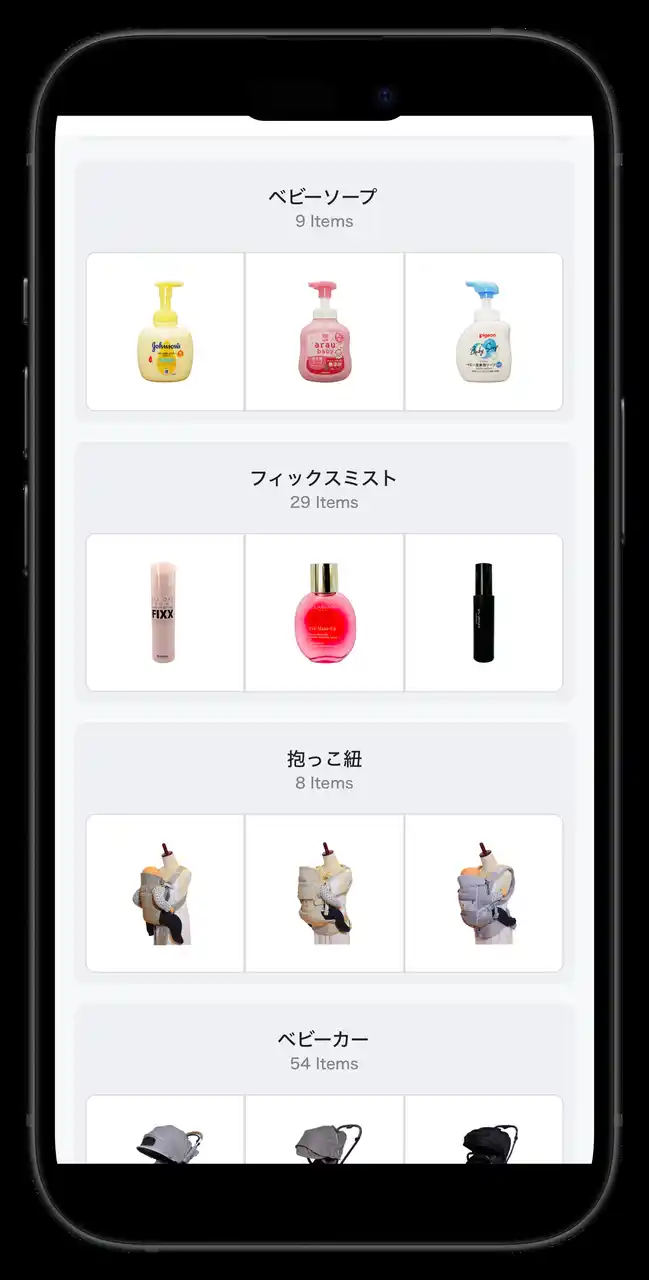649x1280 pixels.
Task: Open the yellow Johnson's baby soap tile
Action: point(165,331)
